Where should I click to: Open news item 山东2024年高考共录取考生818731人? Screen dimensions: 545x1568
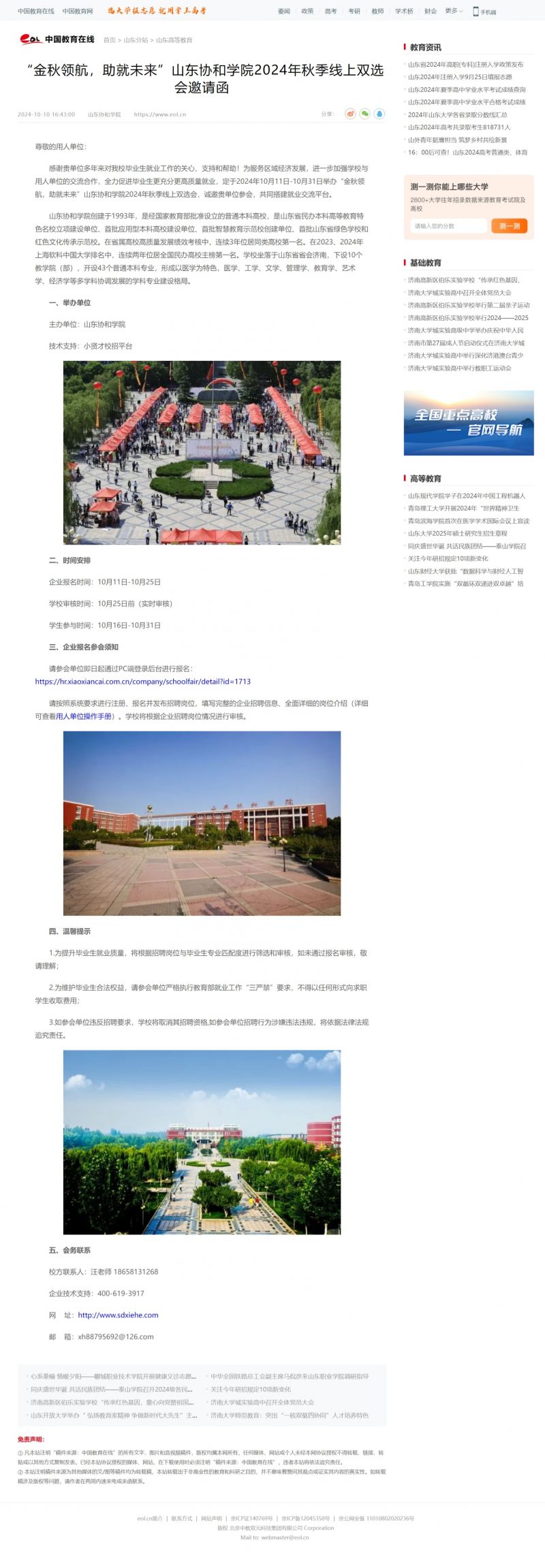click(x=458, y=127)
